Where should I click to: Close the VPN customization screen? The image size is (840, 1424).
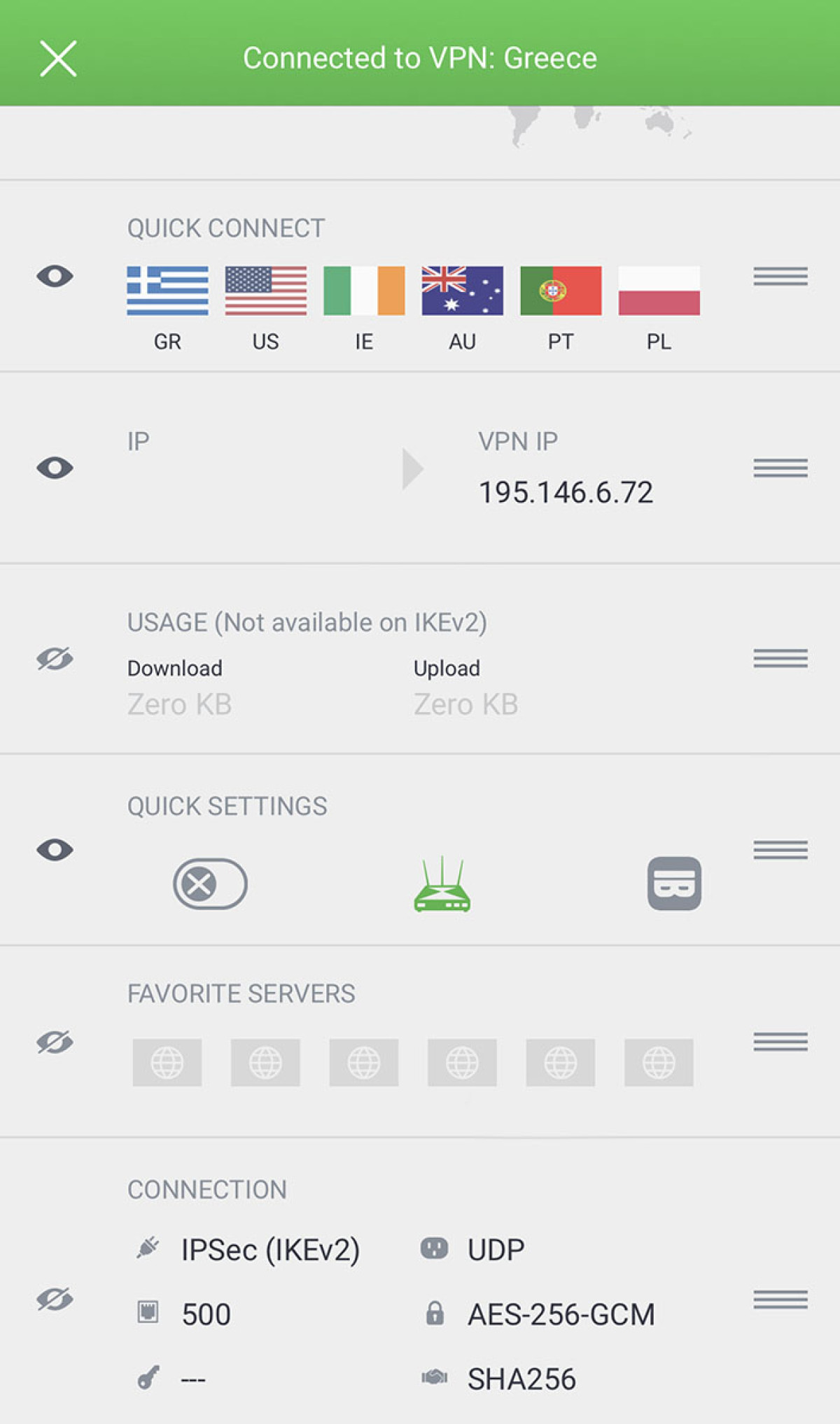click(x=58, y=58)
